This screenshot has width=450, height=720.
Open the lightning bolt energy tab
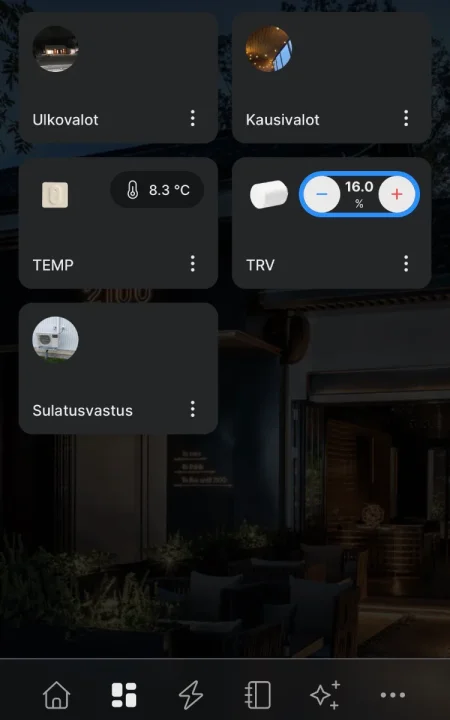pyautogui.click(x=191, y=695)
